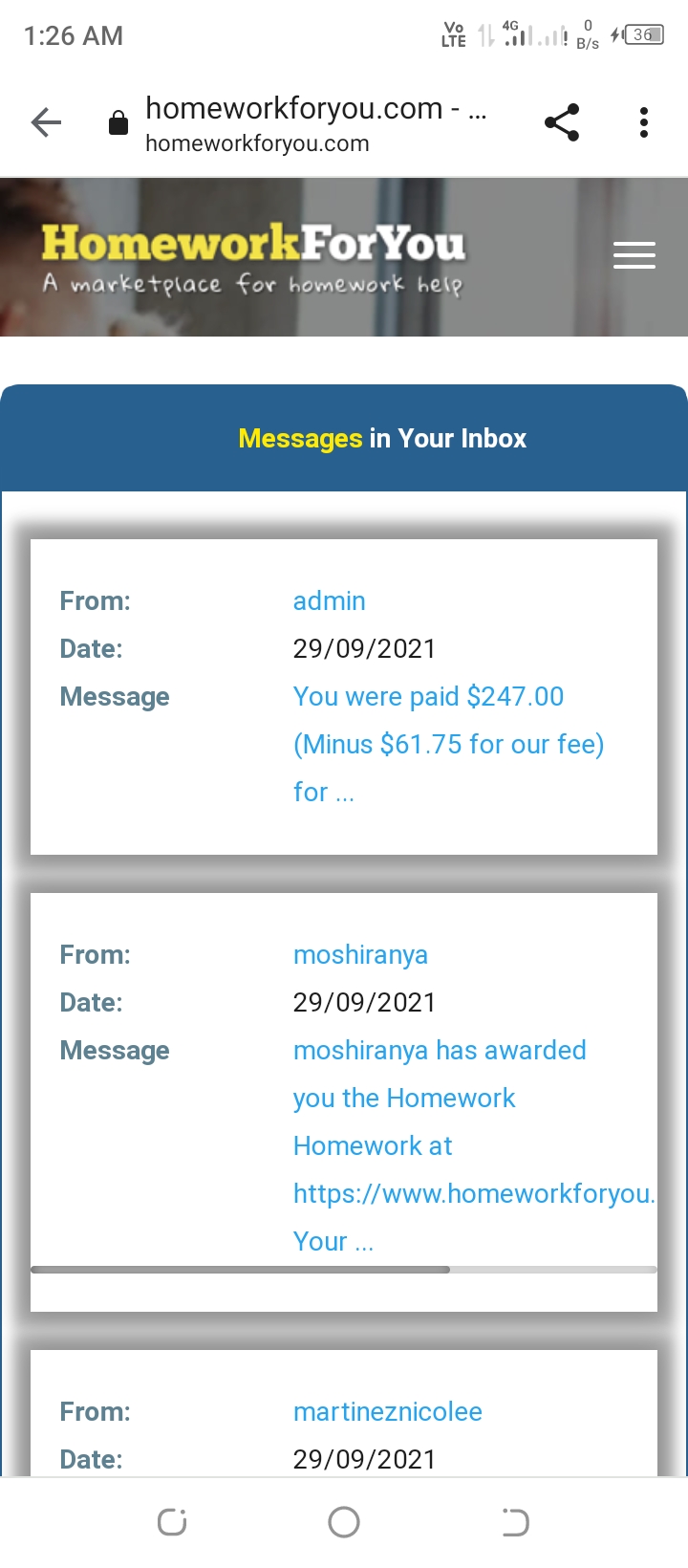This screenshot has width=688, height=1568.
Task: Tap the address bar showing homeworkforyou.com
Action: (315, 124)
